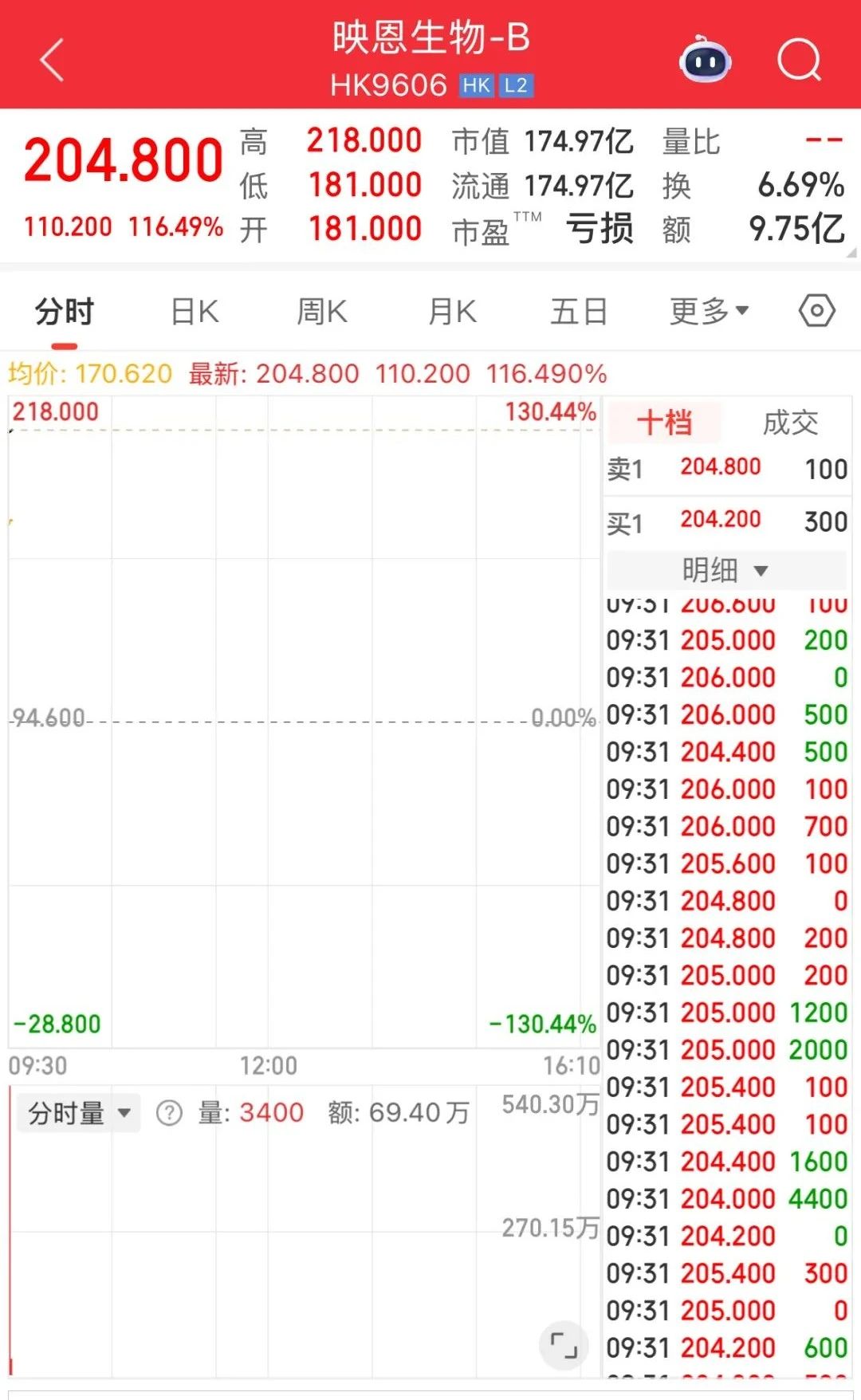The width and height of the screenshot is (861, 1400).
Task: Switch to the 周K chart tab
Action: click(x=321, y=312)
